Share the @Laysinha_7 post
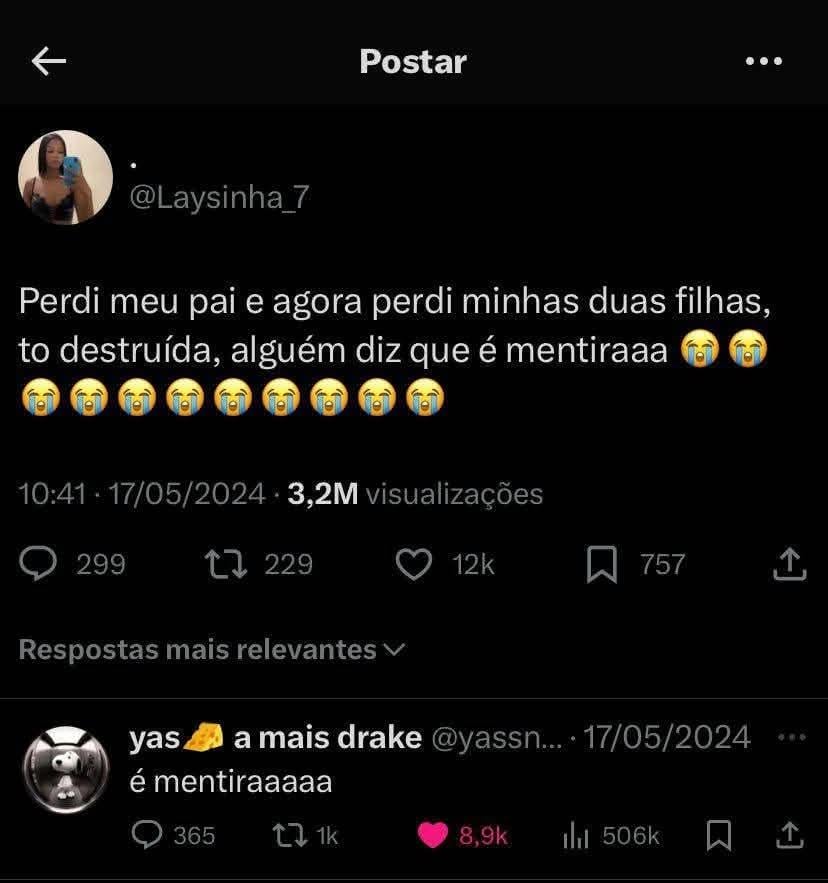Image resolution: width=828 pixels, height=883 pixels. click(x=789, y=564)
